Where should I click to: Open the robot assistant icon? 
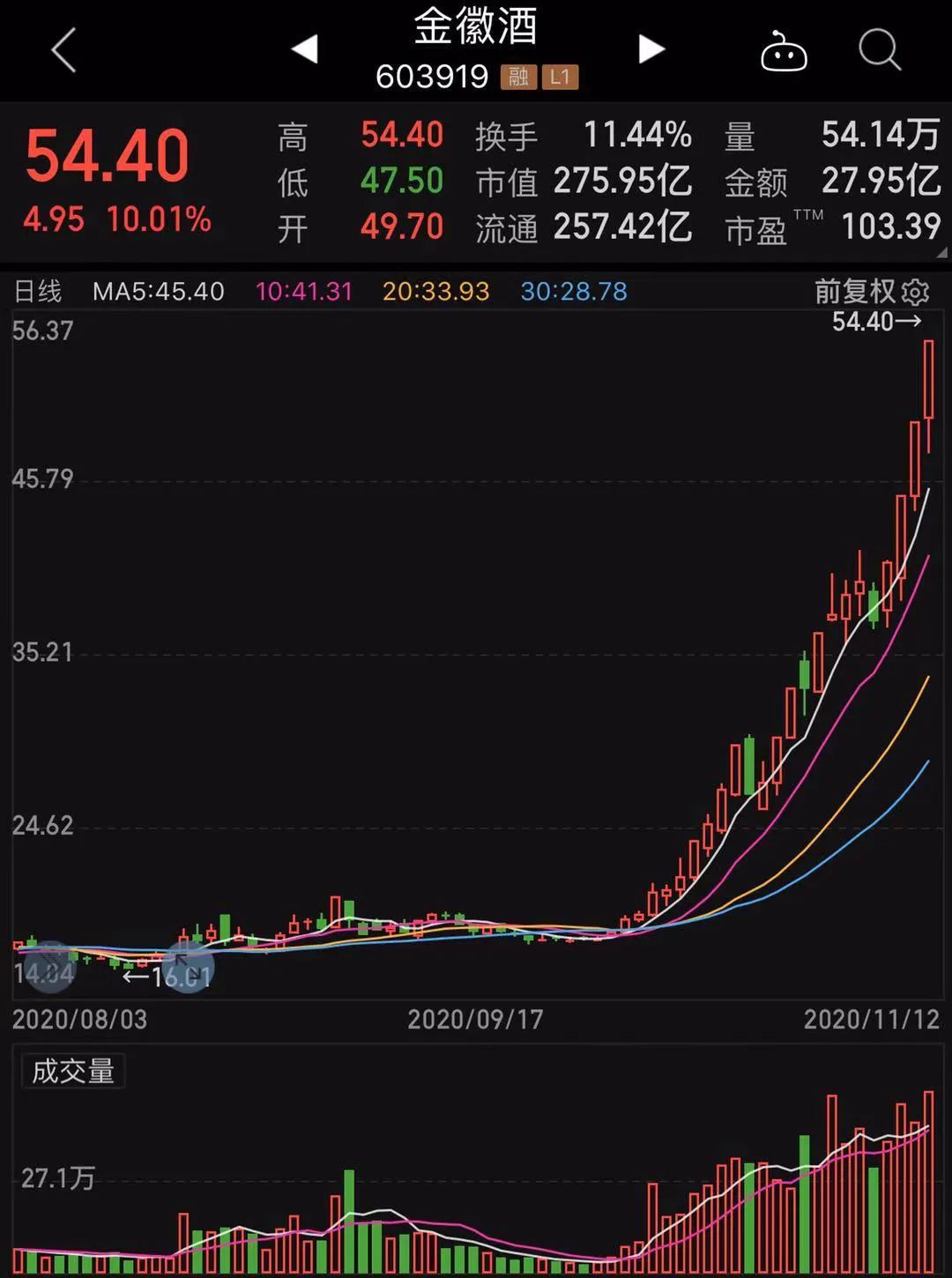pos(784,51)
